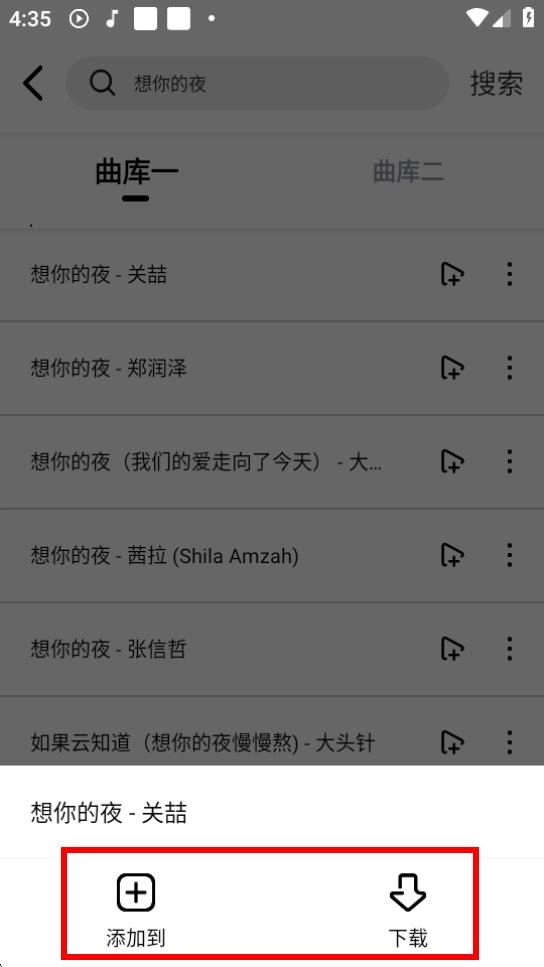Tap the 搜索 button
This screenshot has height=967, width=544.
tap(497, 83)
